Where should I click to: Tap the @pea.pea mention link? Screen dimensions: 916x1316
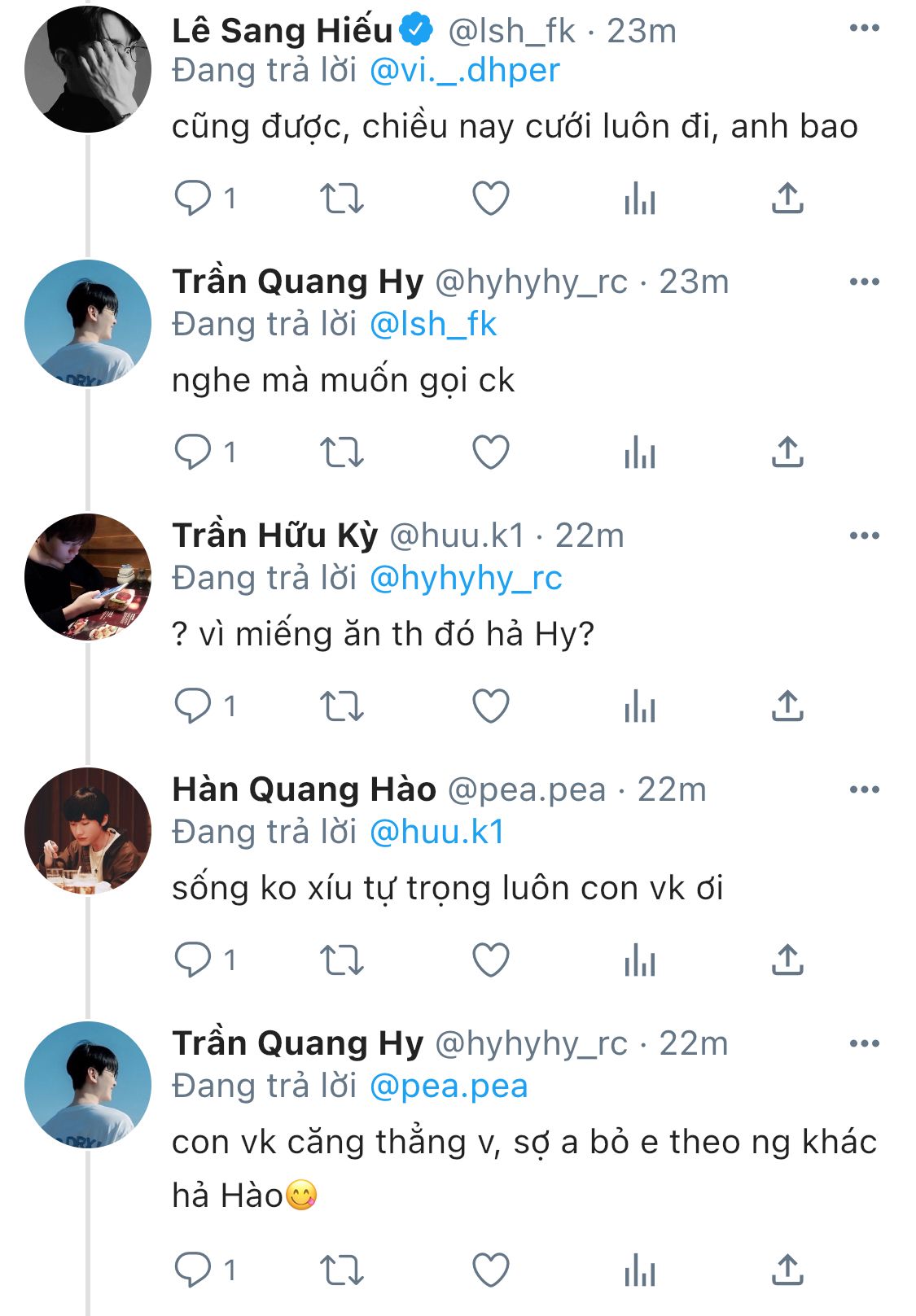pos(449,1086)
